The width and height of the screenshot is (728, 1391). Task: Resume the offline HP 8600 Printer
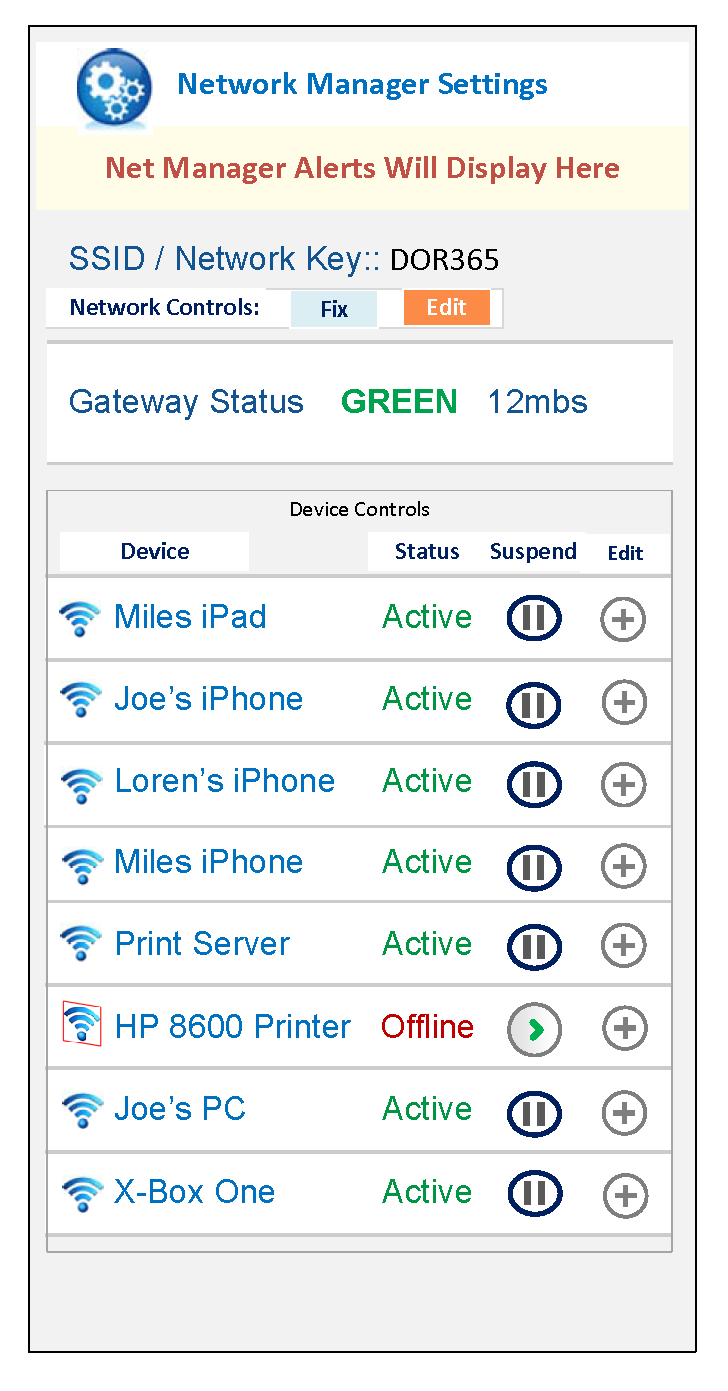tap(534, 1030)
